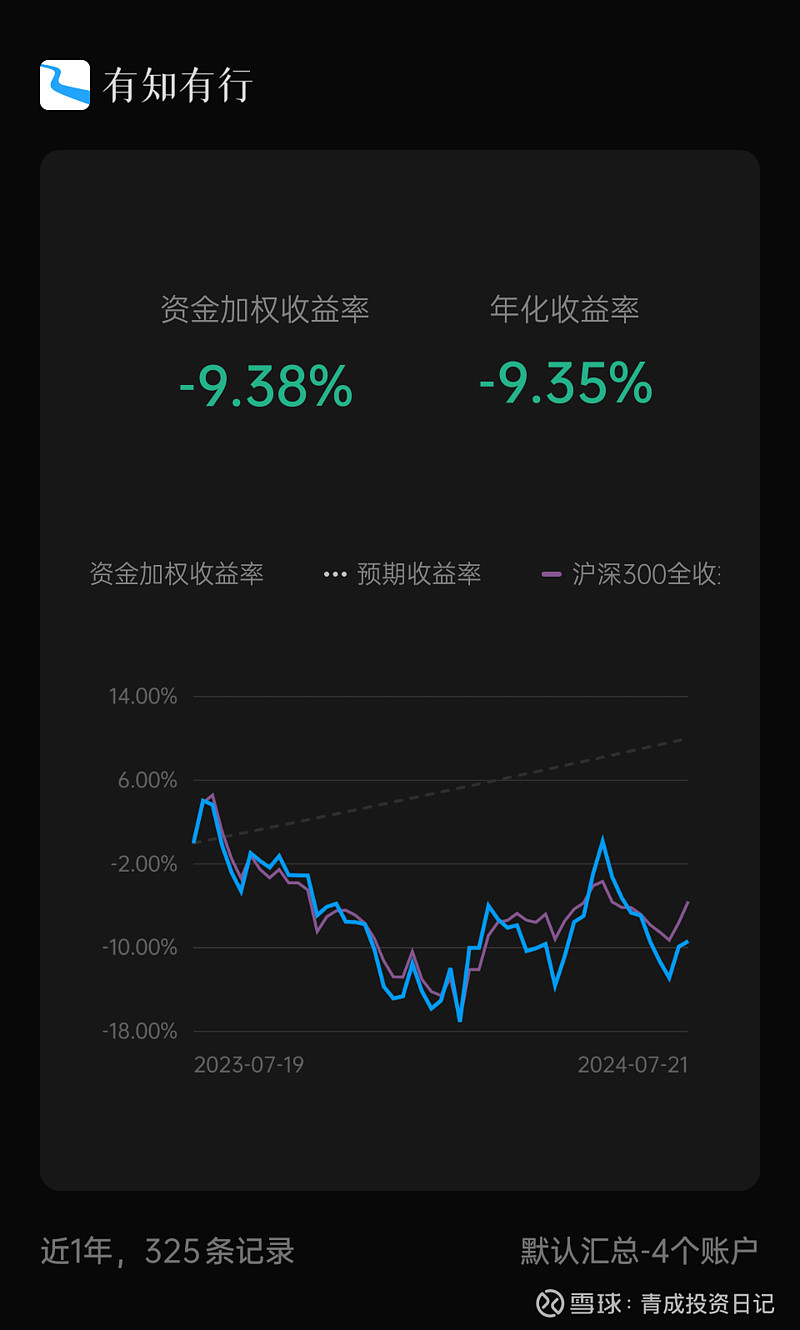Click the purple legend marker for 沪深300全收益
The width and height of the screenshot is (800, 1330).
click(x=551, y=574)
